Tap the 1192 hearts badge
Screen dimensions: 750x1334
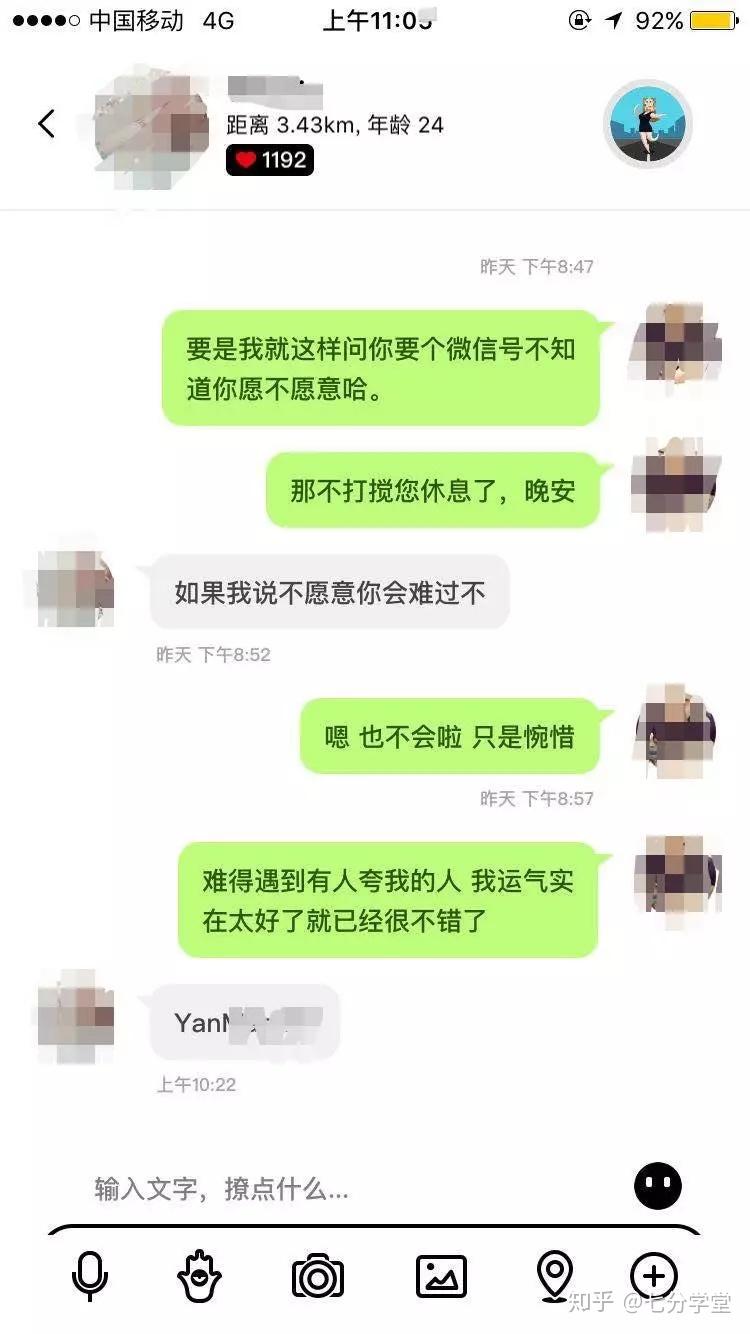click(270, 160)
